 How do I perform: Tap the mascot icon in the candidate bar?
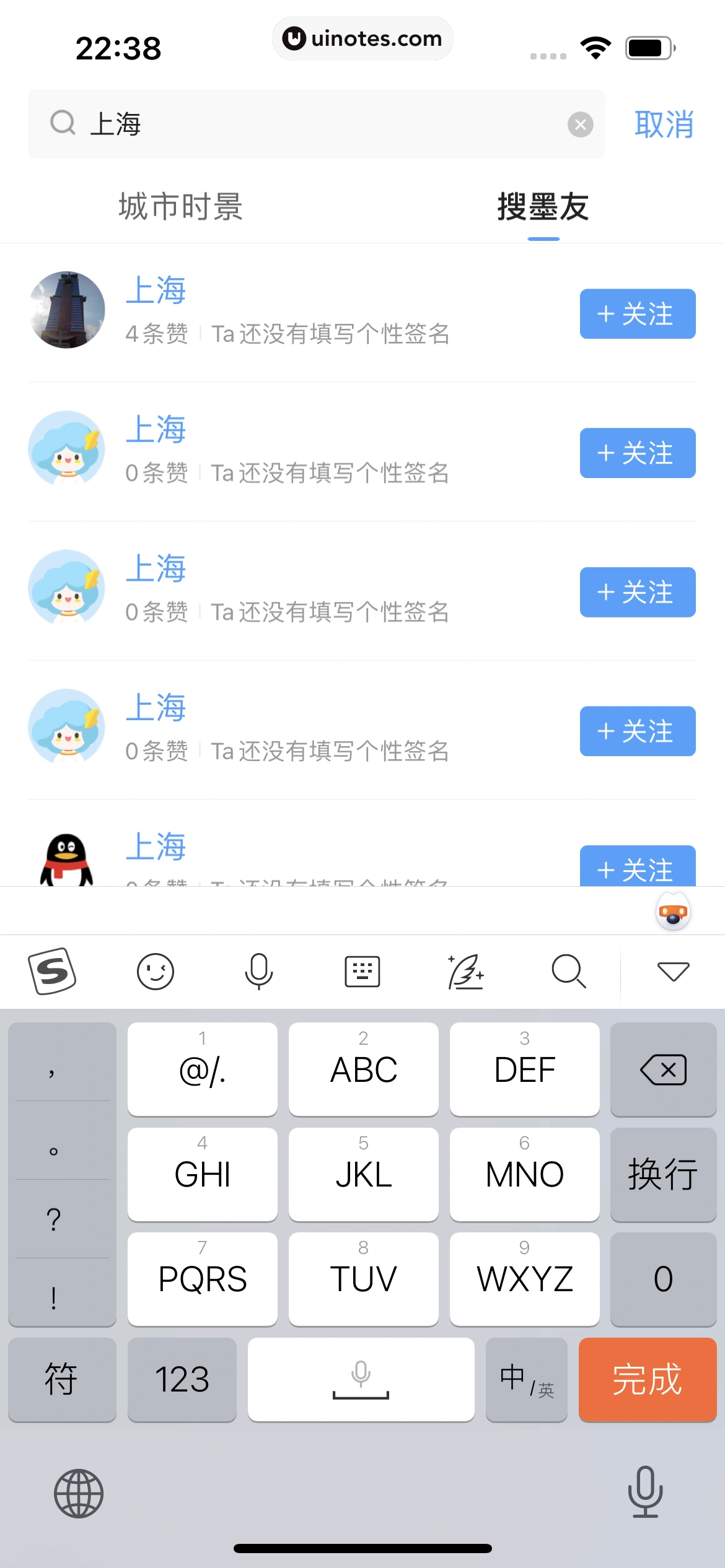(673, 912)
